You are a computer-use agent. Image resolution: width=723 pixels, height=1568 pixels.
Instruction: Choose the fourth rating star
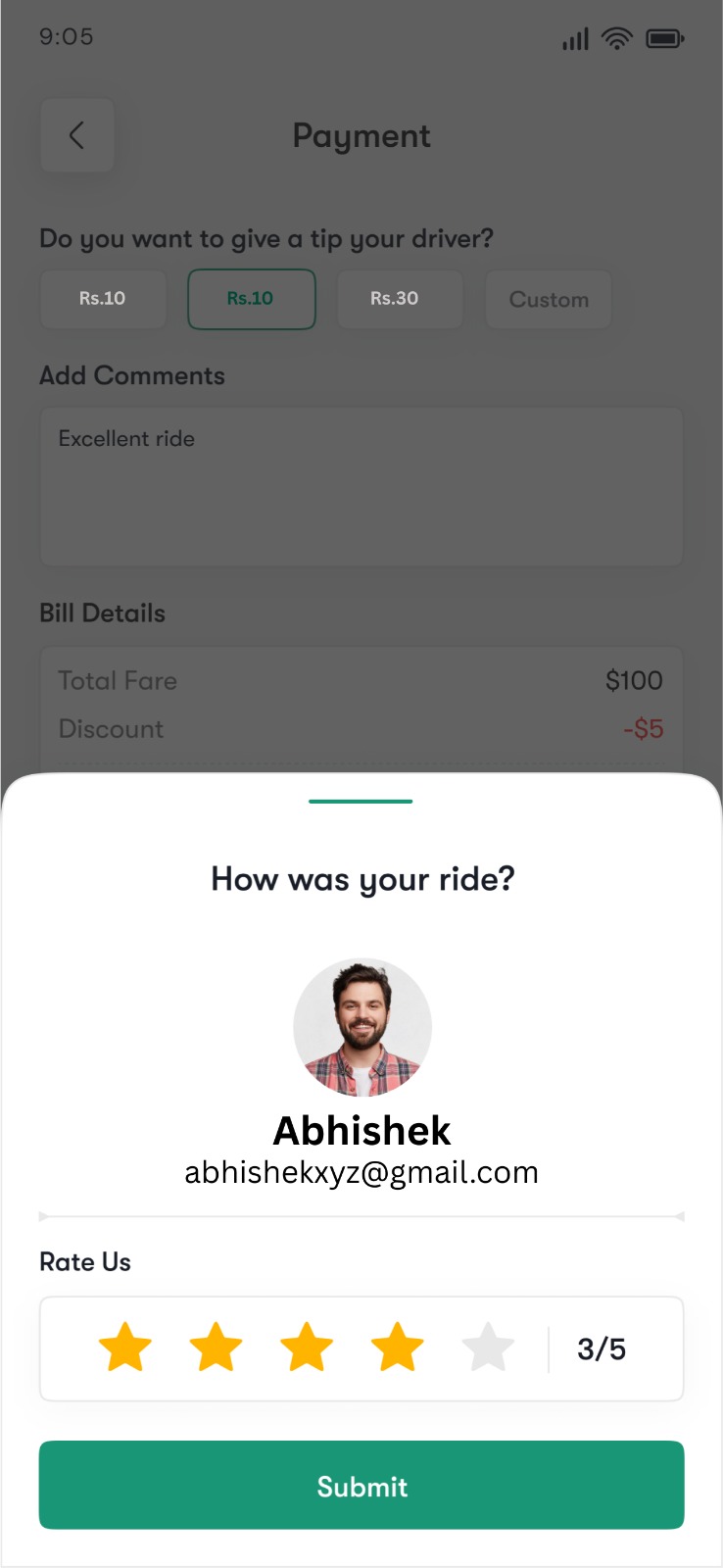click(x=397, y=1347)
